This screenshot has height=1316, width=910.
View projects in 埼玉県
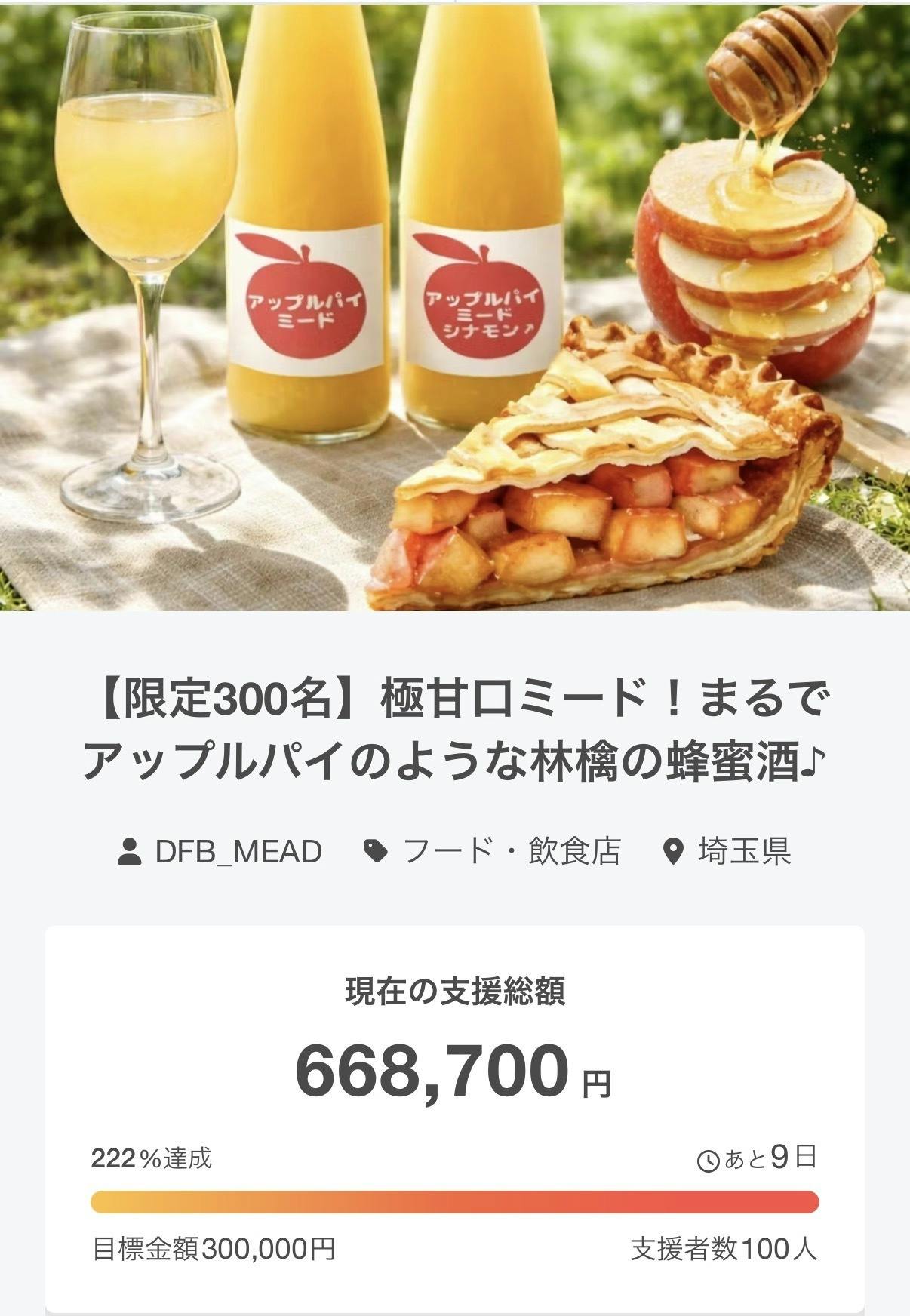click(x=743, y=852)
